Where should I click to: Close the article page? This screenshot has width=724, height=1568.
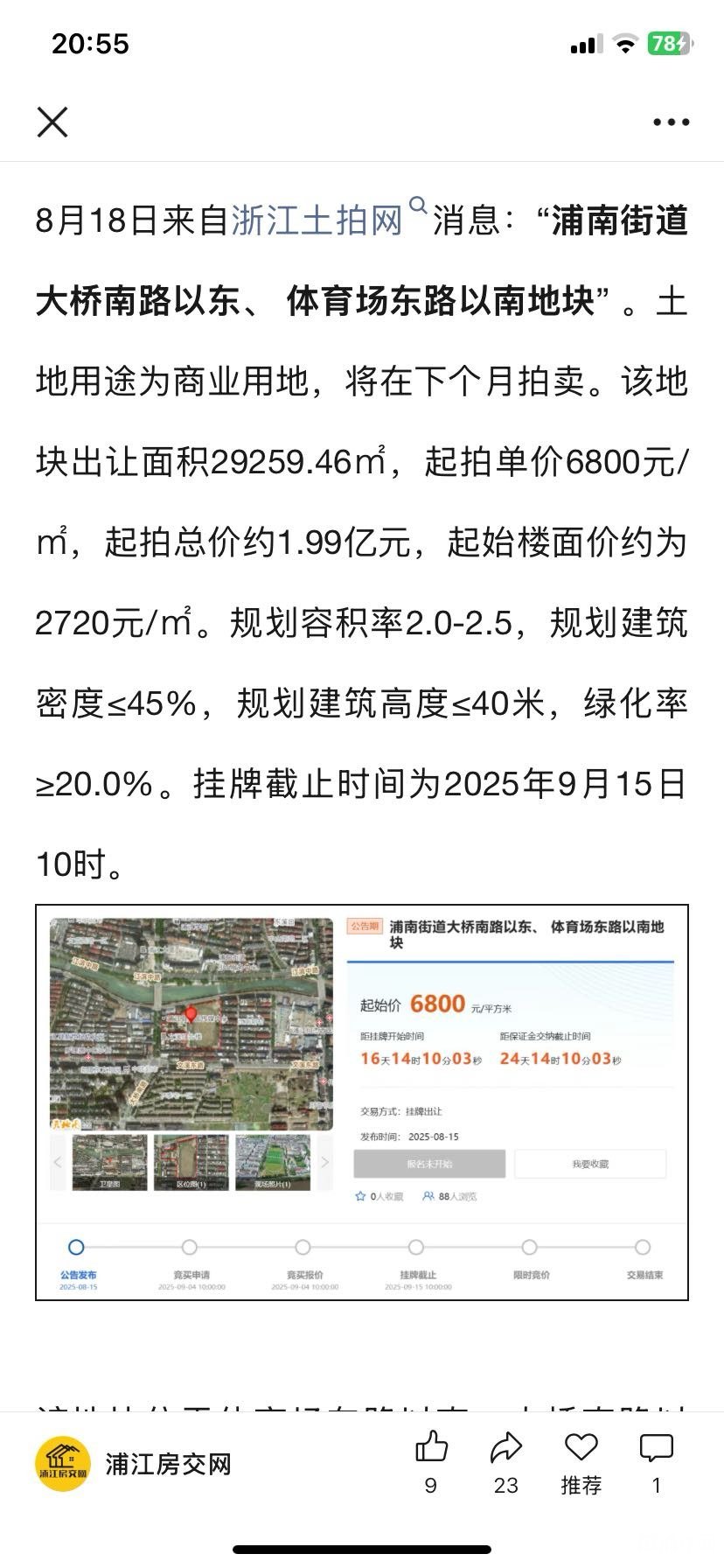(52, 122)
